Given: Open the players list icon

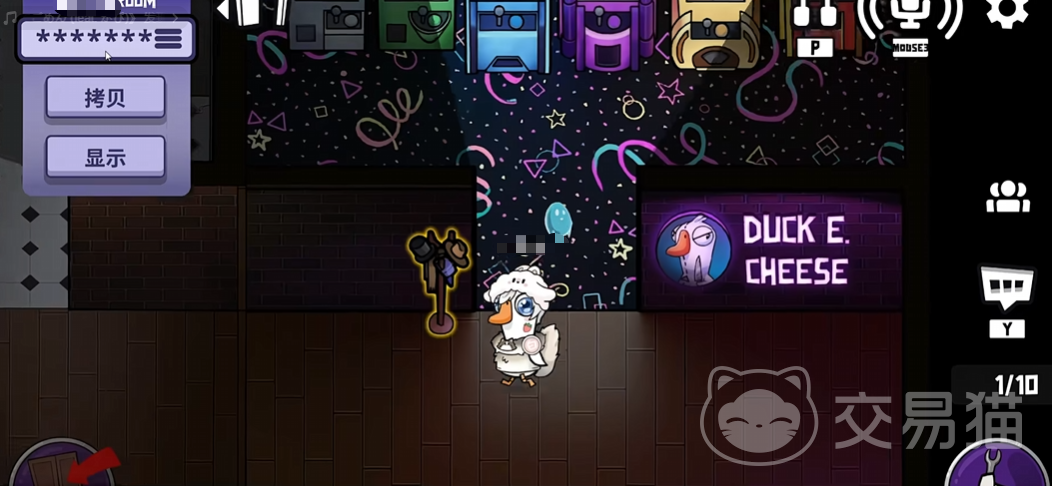Looking at the screenshot, I should coord(1007,197).
